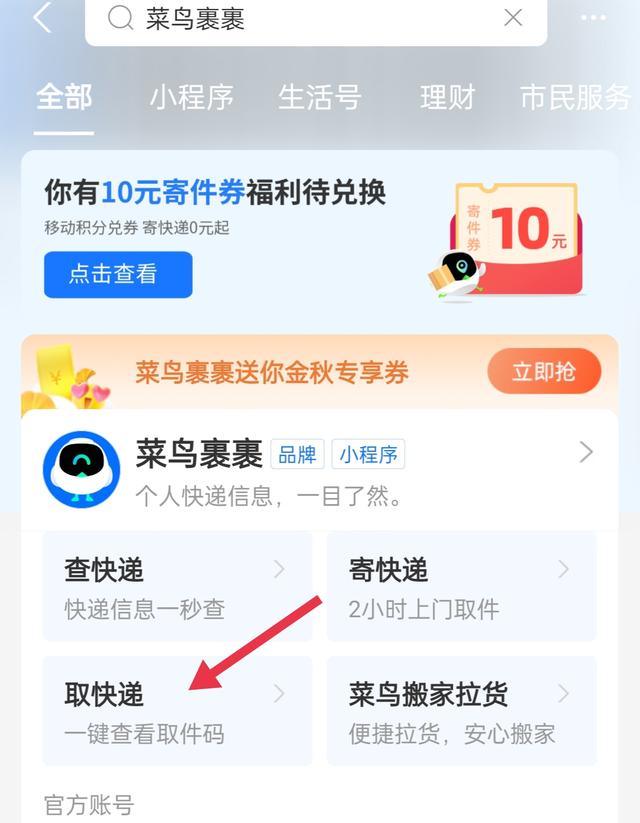Viewport: 640px width, 823px height.
Task: Switch to the 理财 tab
Action: (445, 98)
